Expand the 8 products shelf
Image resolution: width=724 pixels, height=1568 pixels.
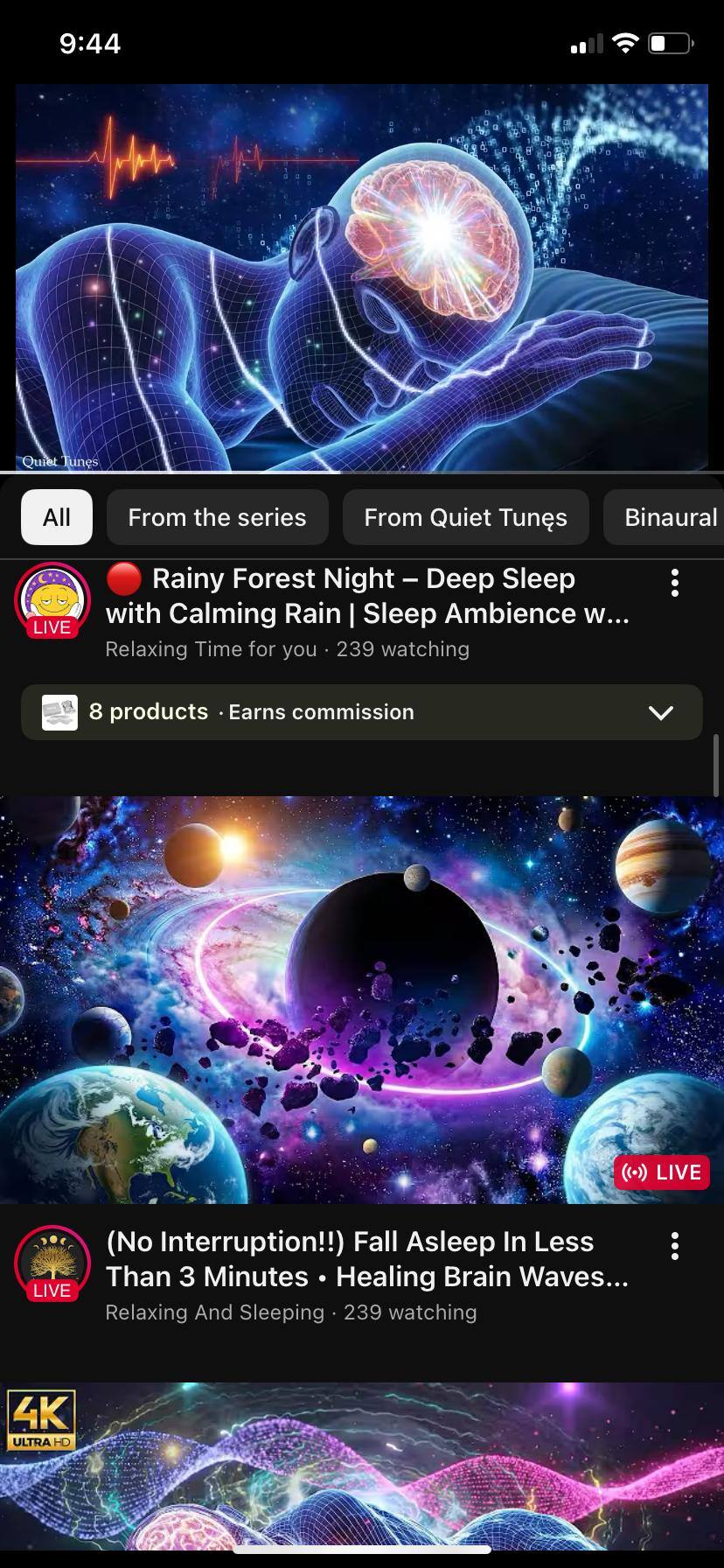click(661, 712)
